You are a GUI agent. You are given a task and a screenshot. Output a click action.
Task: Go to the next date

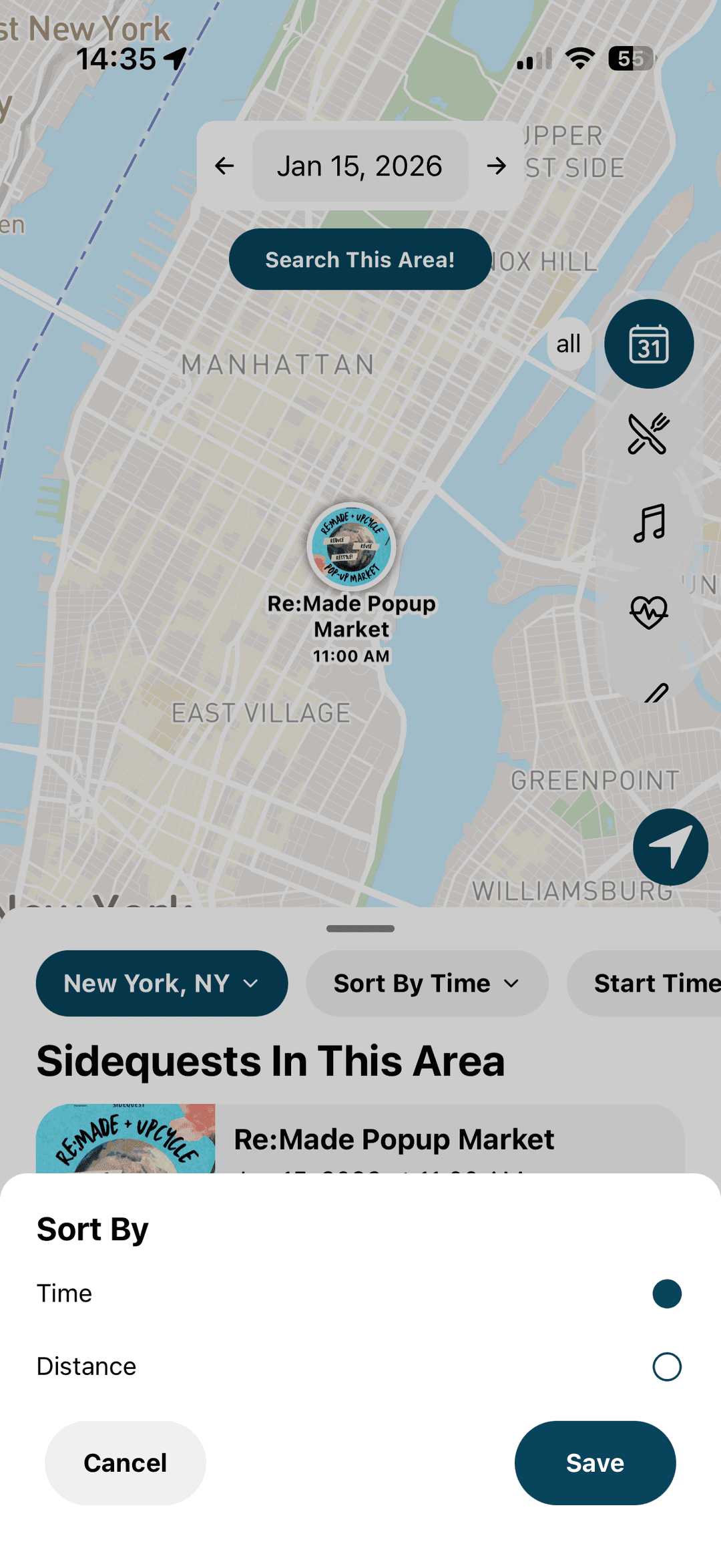496,166
